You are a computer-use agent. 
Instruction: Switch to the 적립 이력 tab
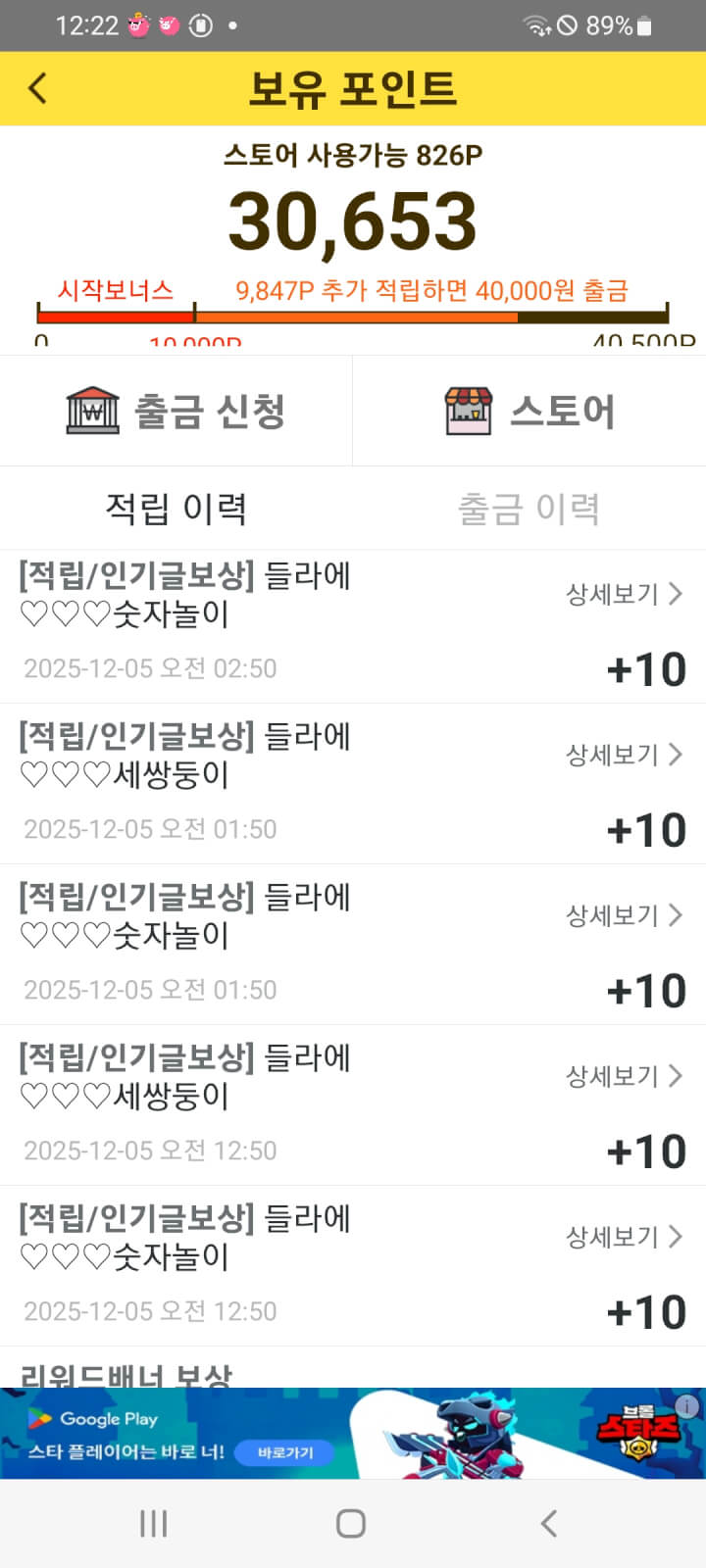[176, 509]
